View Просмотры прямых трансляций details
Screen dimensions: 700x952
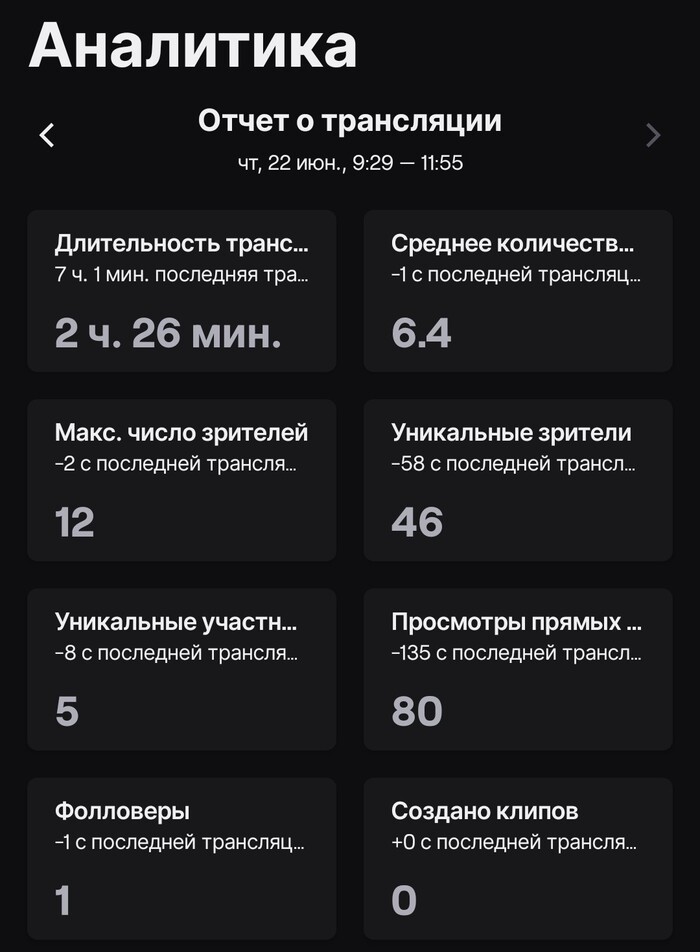[518, 669]
